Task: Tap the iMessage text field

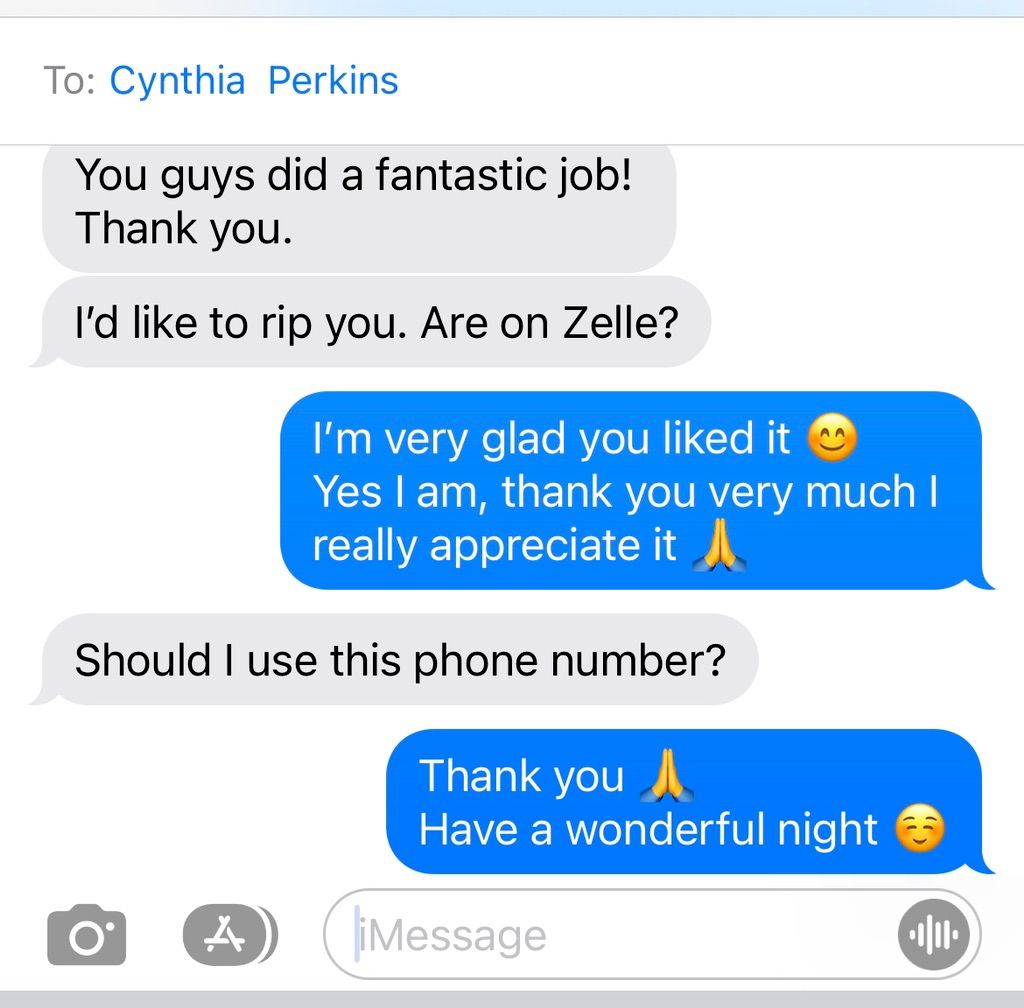Action: coord(620,937)
